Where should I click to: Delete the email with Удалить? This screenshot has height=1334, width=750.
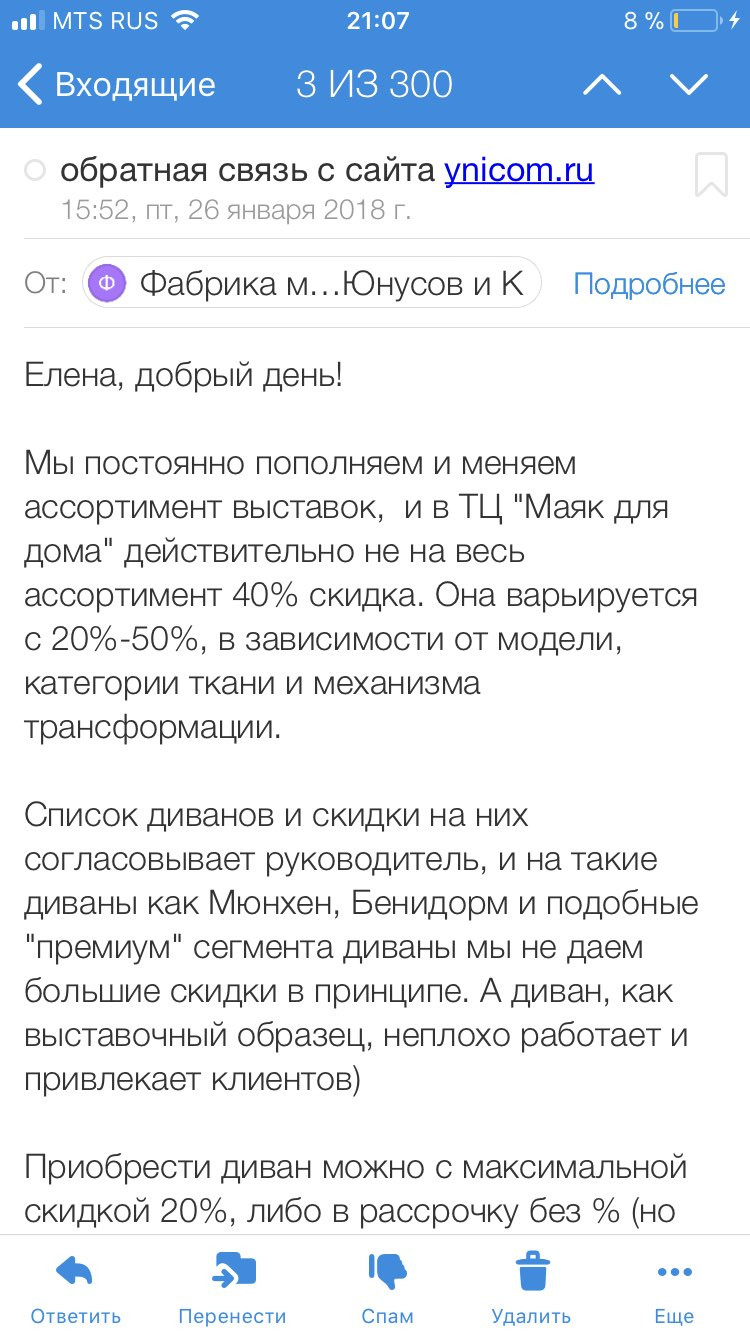pyautogui.click(x=531, y=1289)
